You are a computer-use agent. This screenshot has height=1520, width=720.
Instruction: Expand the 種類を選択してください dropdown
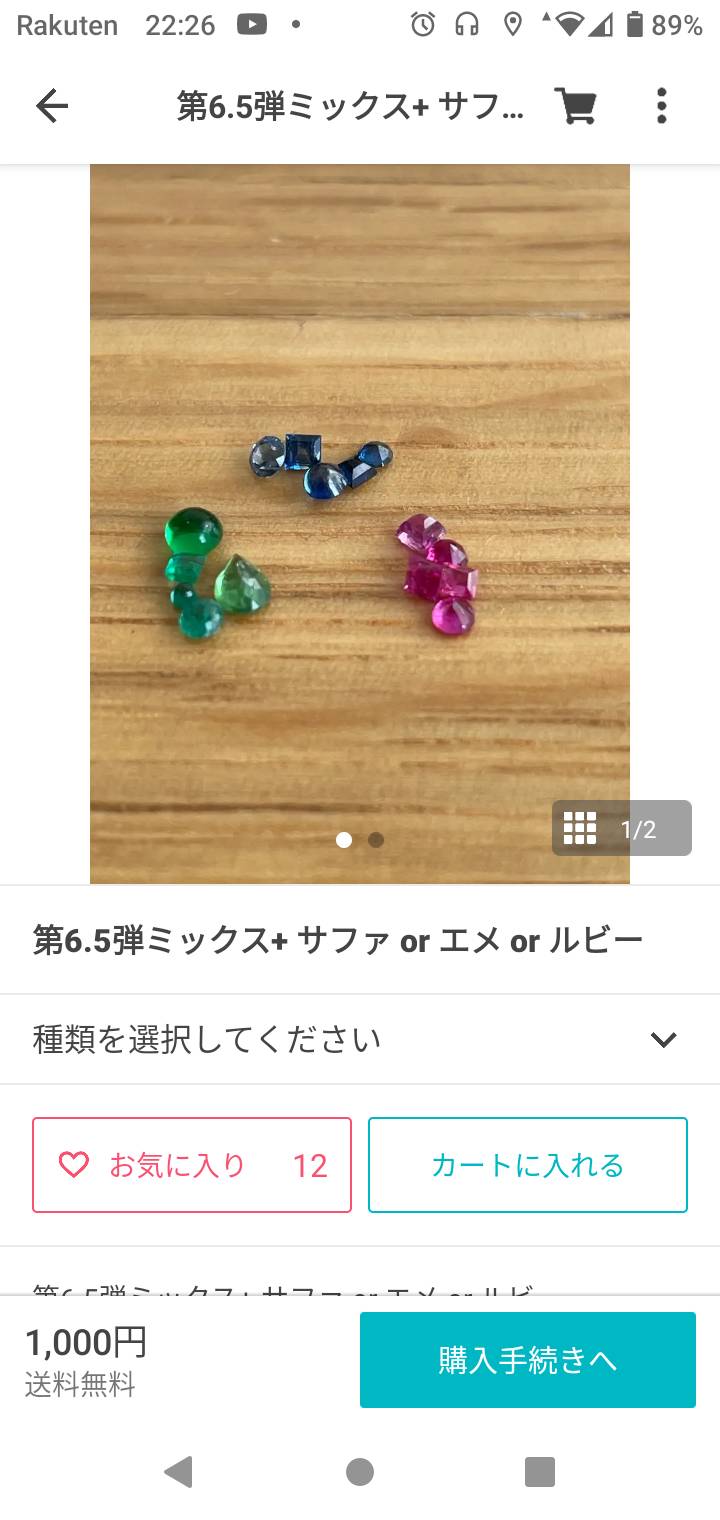360,1039
